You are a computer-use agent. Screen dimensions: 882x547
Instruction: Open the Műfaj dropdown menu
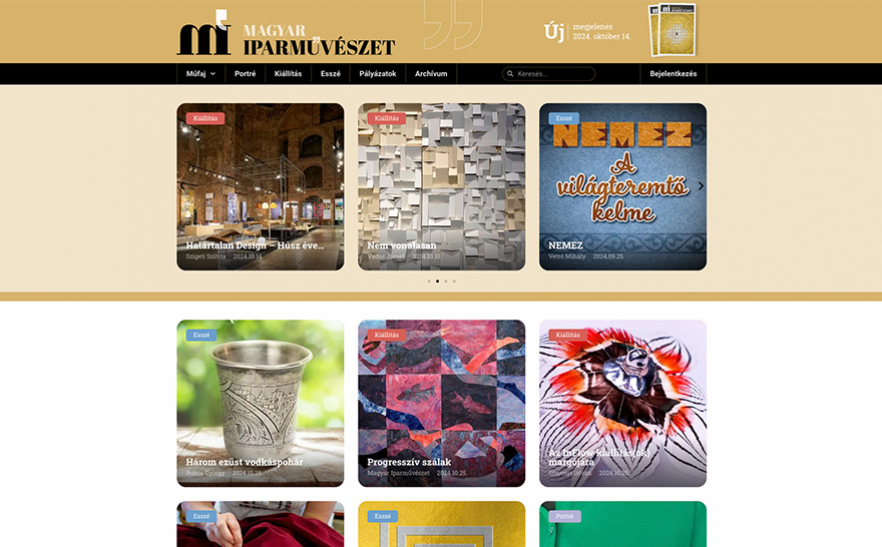200,74
